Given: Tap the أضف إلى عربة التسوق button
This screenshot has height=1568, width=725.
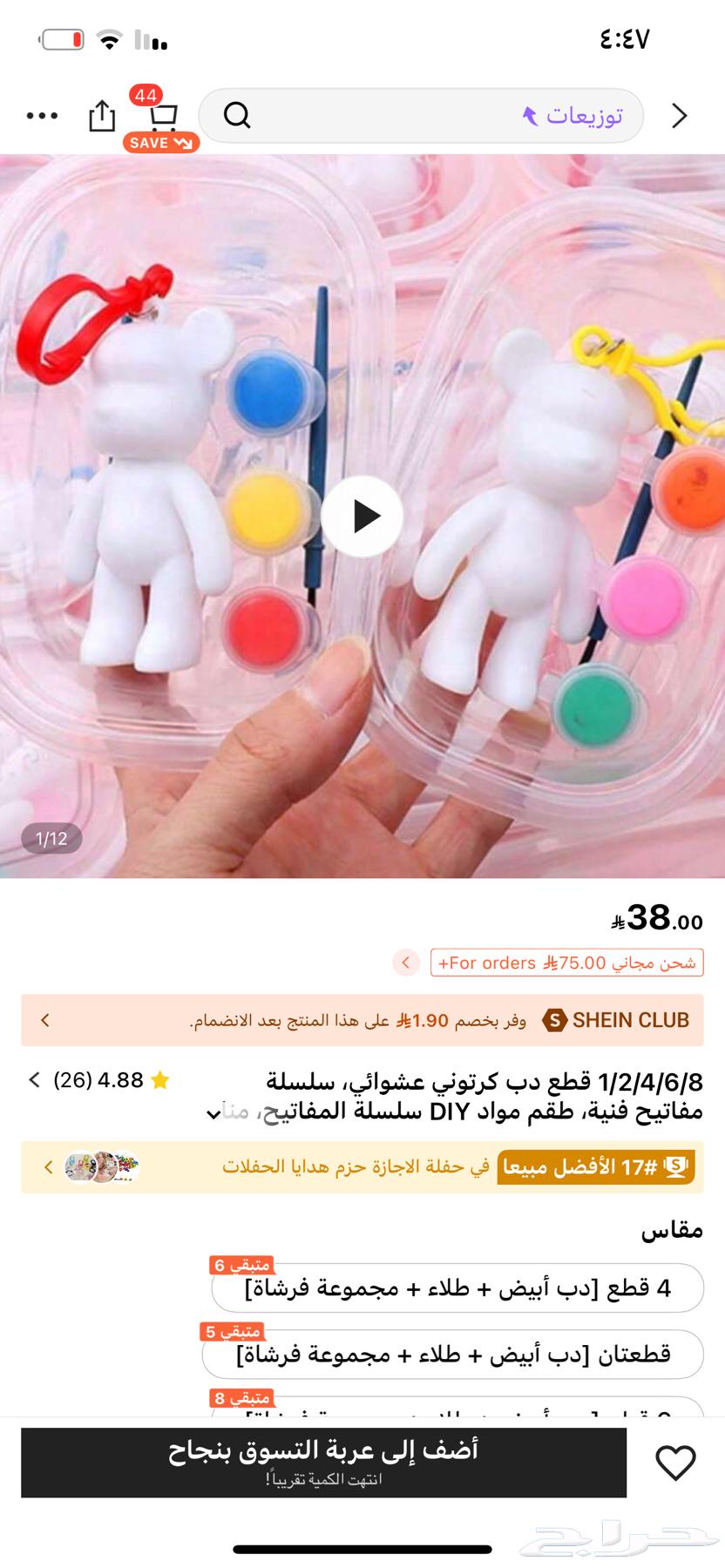Looking at the screenshot, I should [323, 1462].
